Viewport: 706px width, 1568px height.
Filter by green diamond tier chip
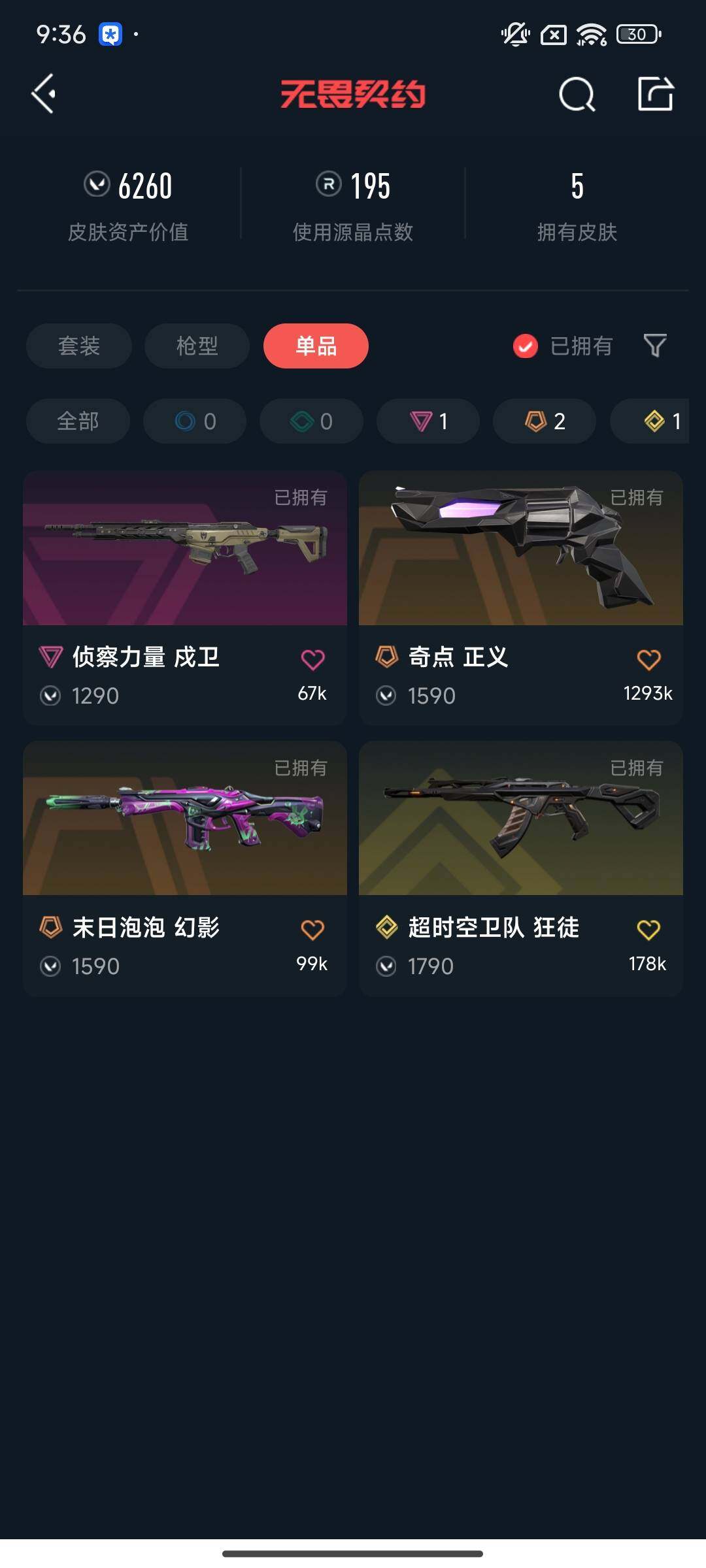pyautogui.click(x=311, y=421)
